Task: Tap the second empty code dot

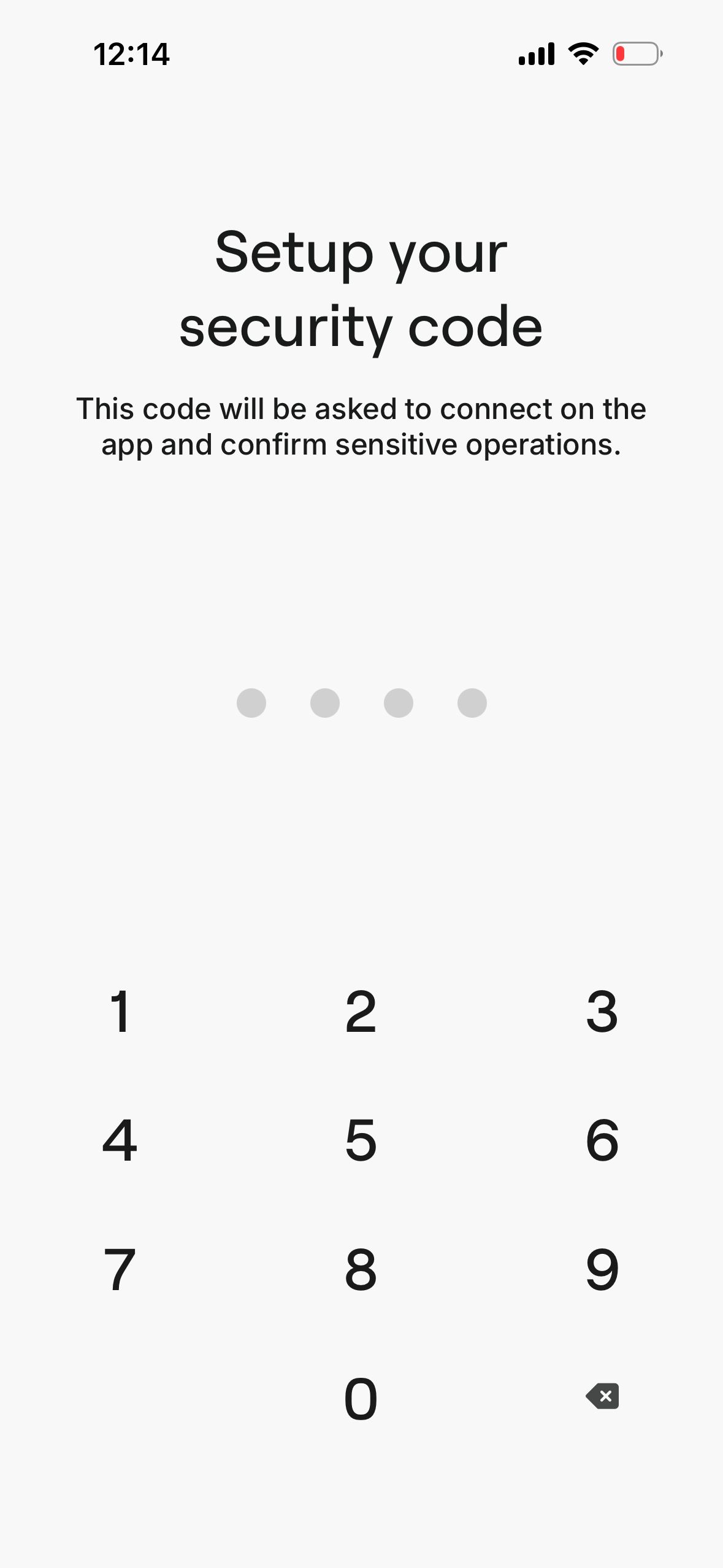Action: [x=325, y=704]
